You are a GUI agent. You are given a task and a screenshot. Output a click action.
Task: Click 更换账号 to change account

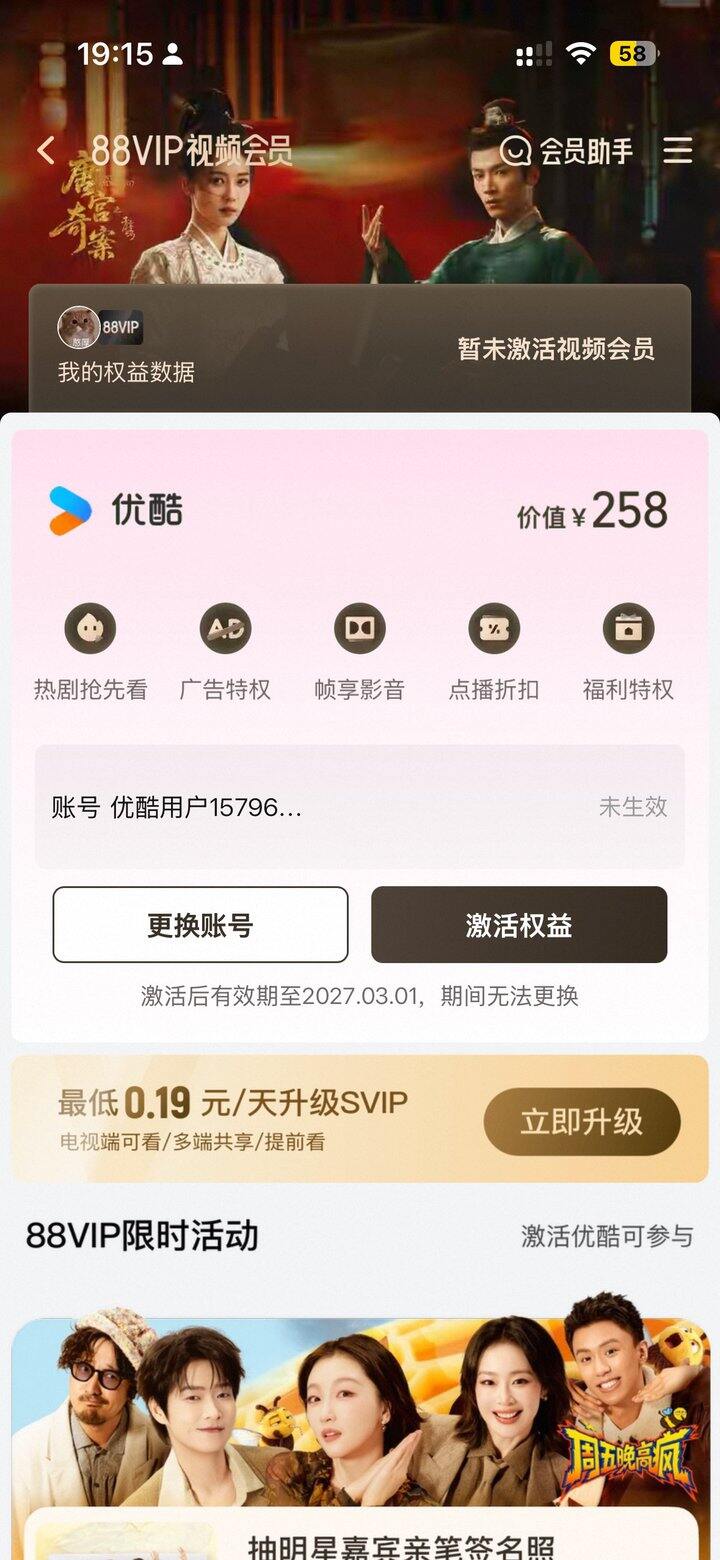(x=200, y=925)
